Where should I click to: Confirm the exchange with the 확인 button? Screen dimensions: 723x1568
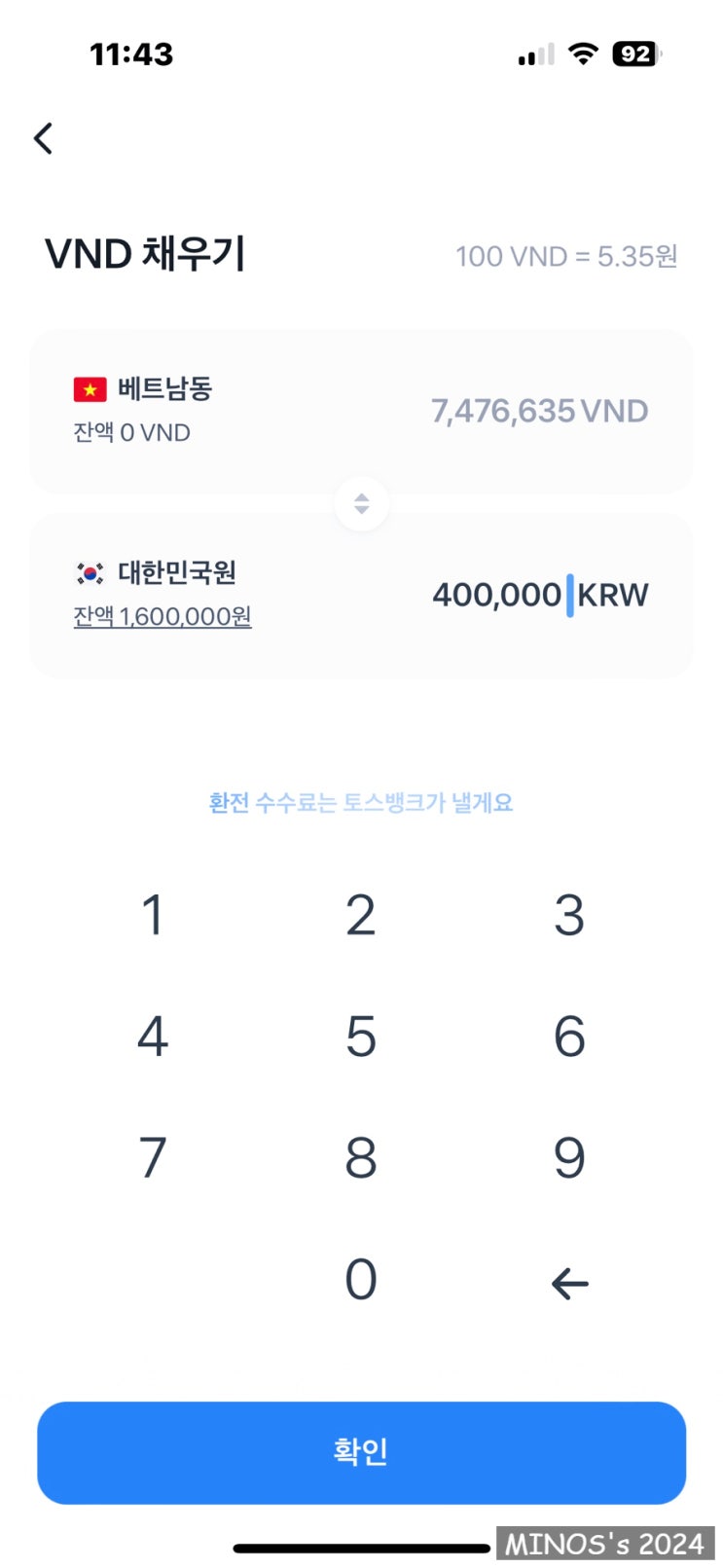point(361,1452)
